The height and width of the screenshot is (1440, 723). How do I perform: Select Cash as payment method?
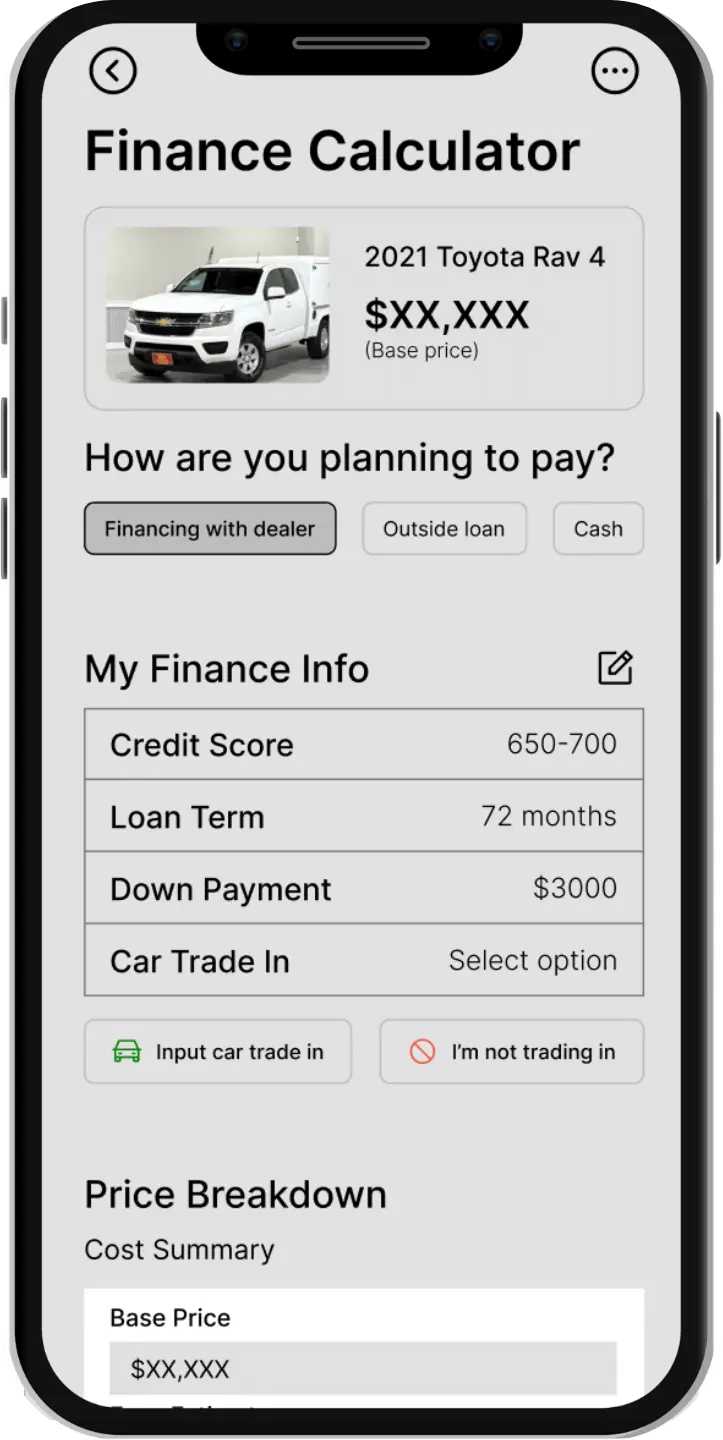click(598, 529)
